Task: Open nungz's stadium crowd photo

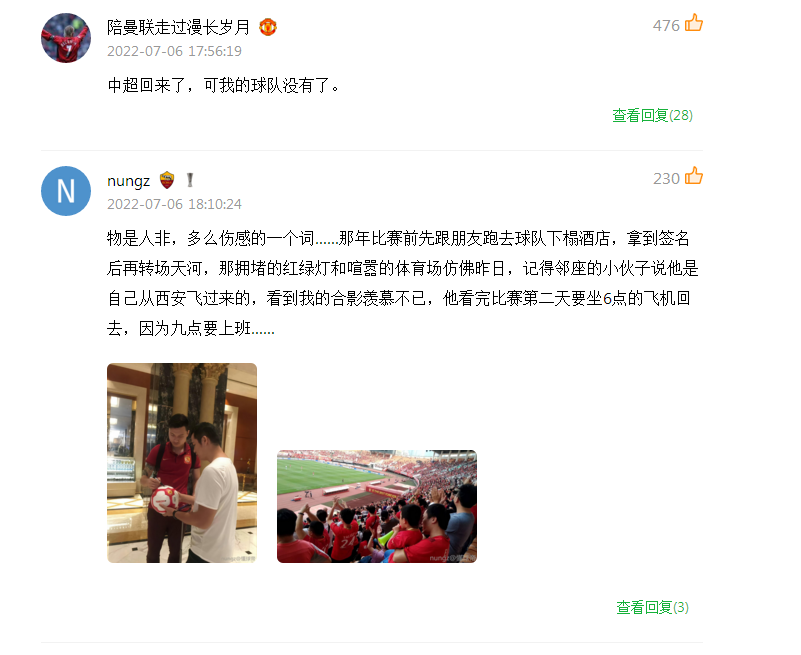Action: (376, 506)
